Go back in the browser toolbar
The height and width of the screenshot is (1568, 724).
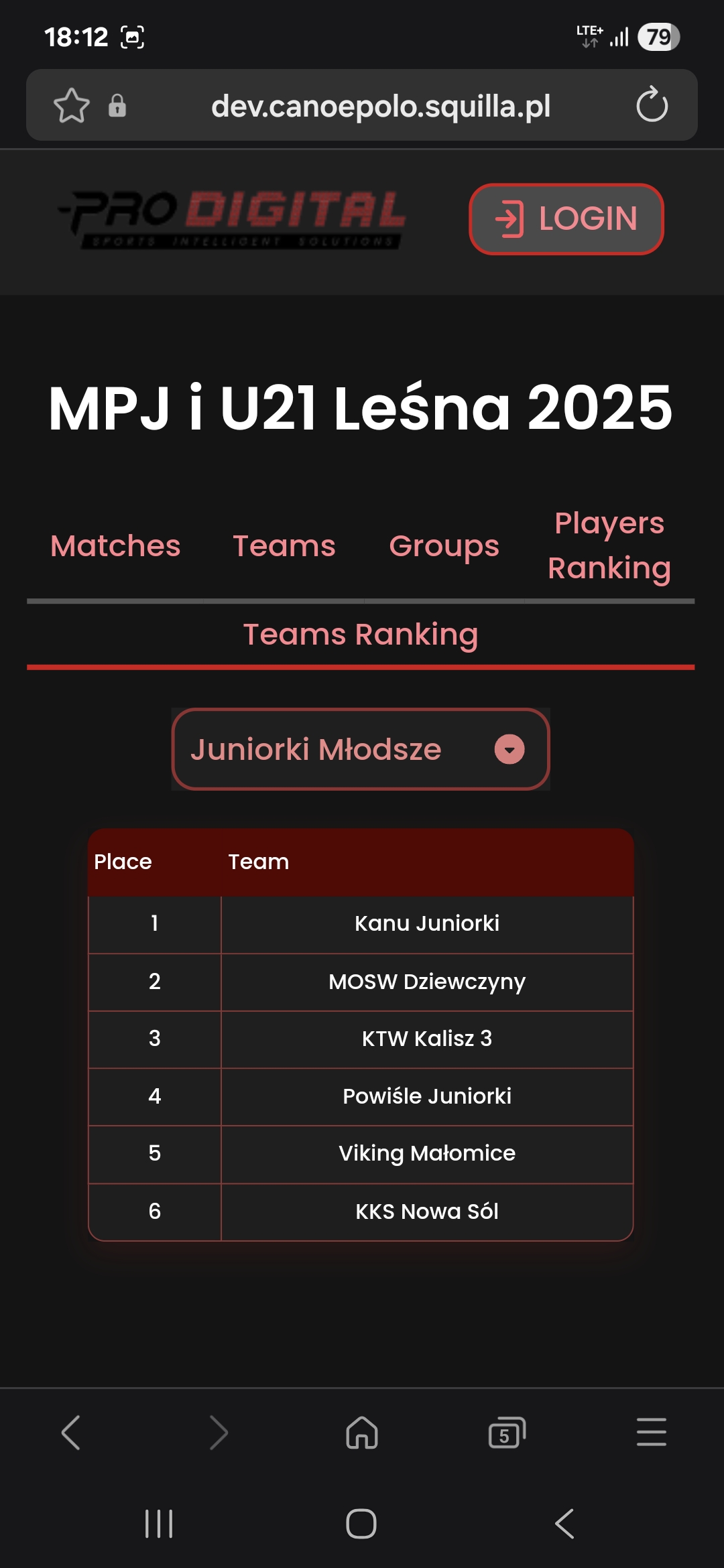pos(71,1433)
